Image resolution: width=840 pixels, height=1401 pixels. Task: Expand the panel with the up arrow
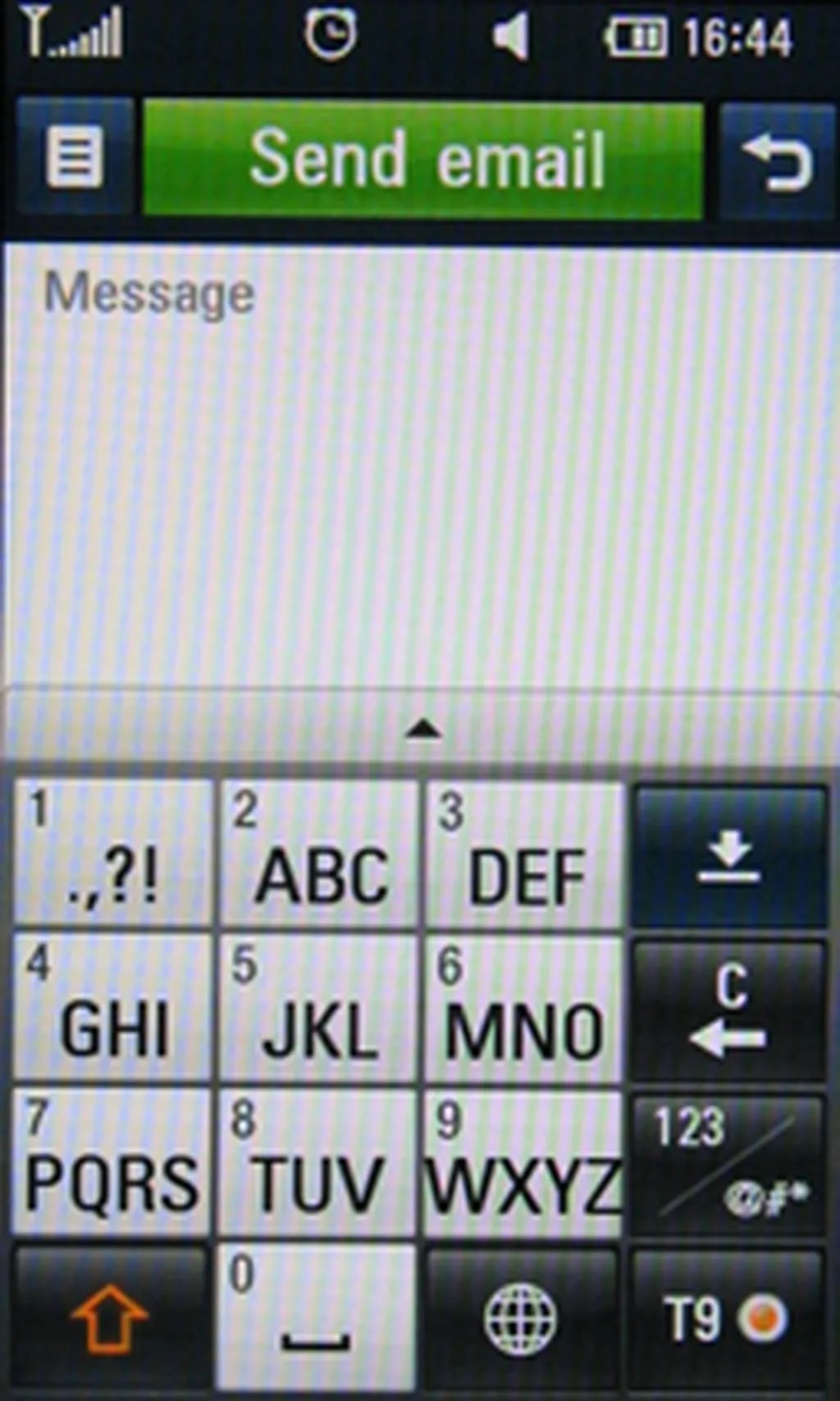[x=423, y=728]
